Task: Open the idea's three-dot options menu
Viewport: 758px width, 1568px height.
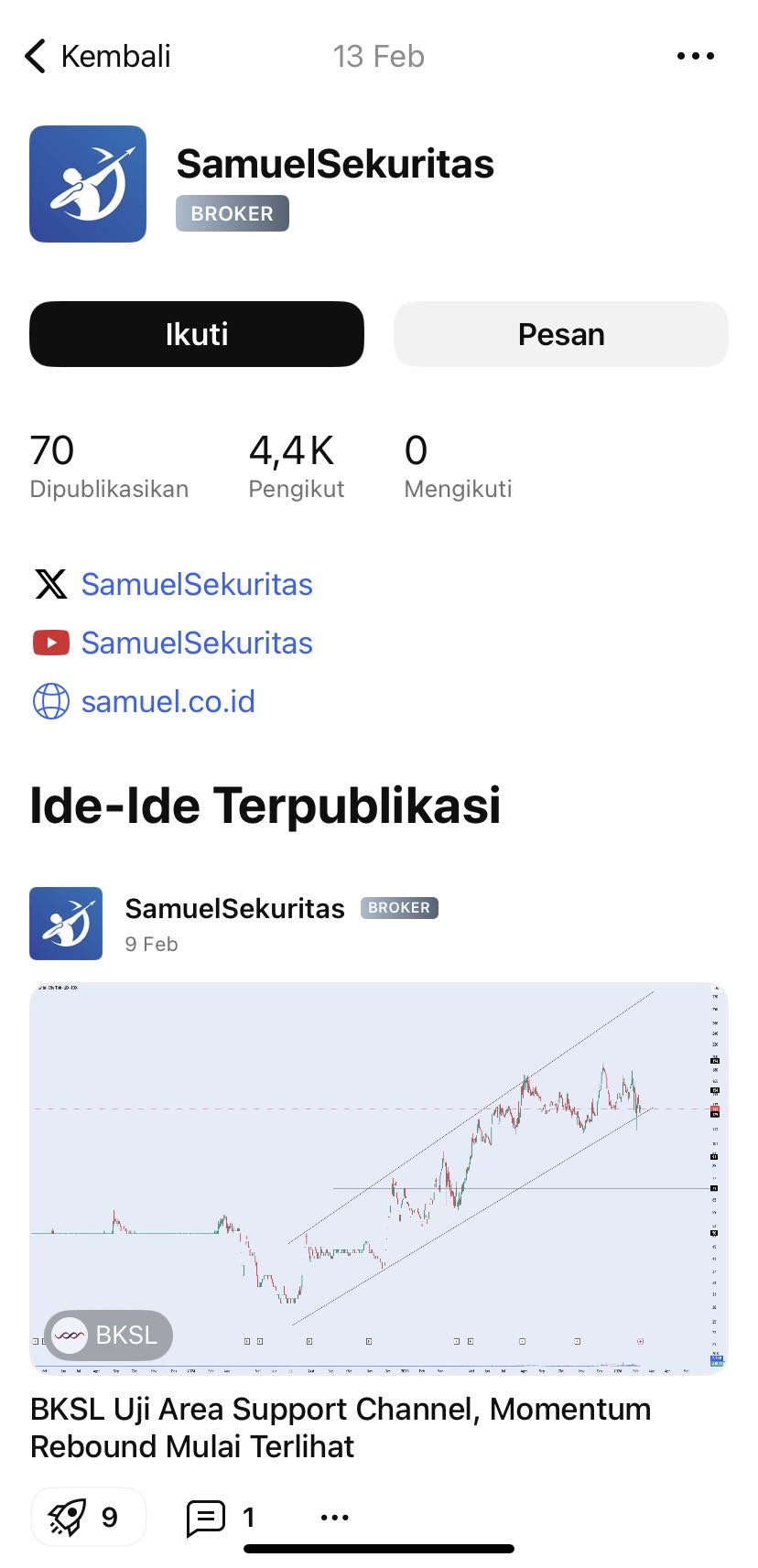Action: click(334, 1516)
